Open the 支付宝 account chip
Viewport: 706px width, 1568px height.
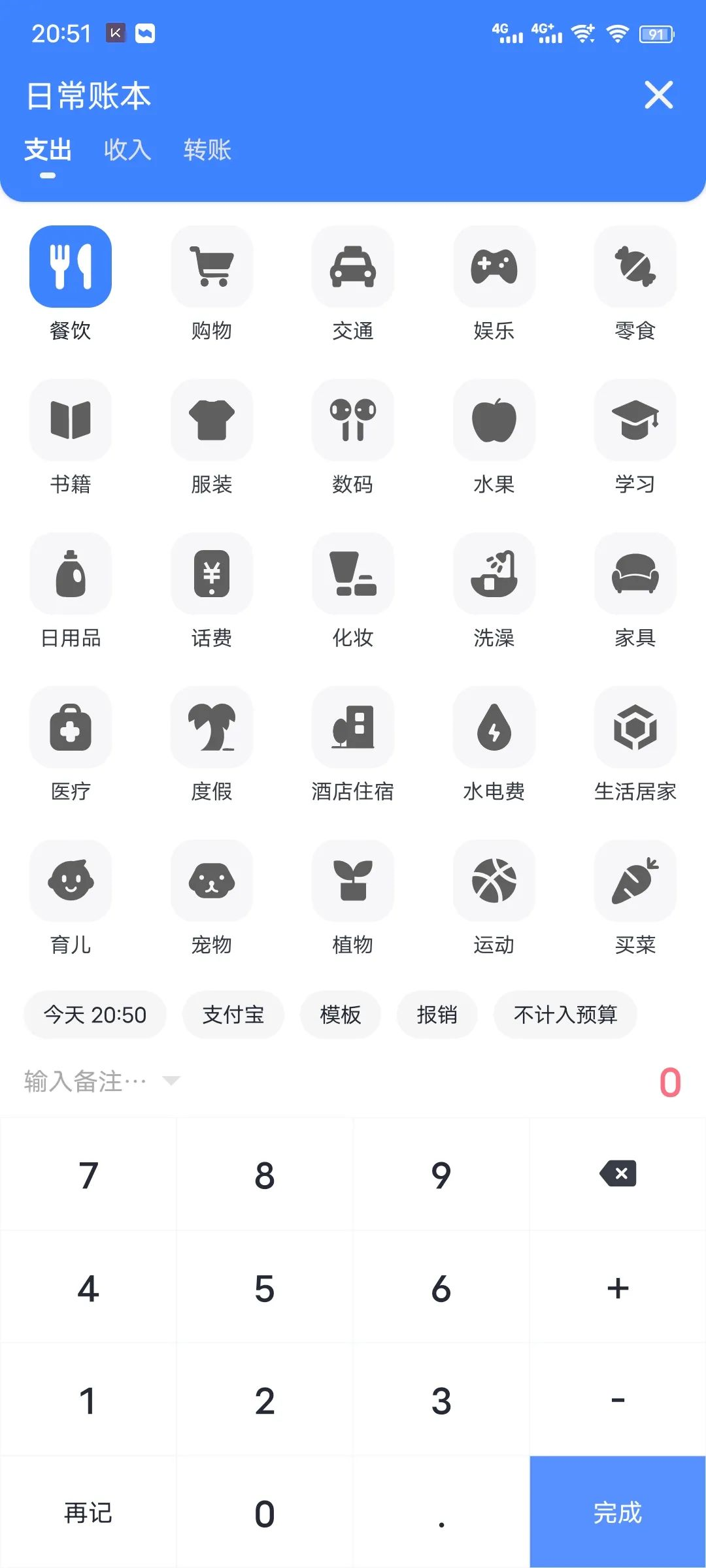click(233, 1015)
